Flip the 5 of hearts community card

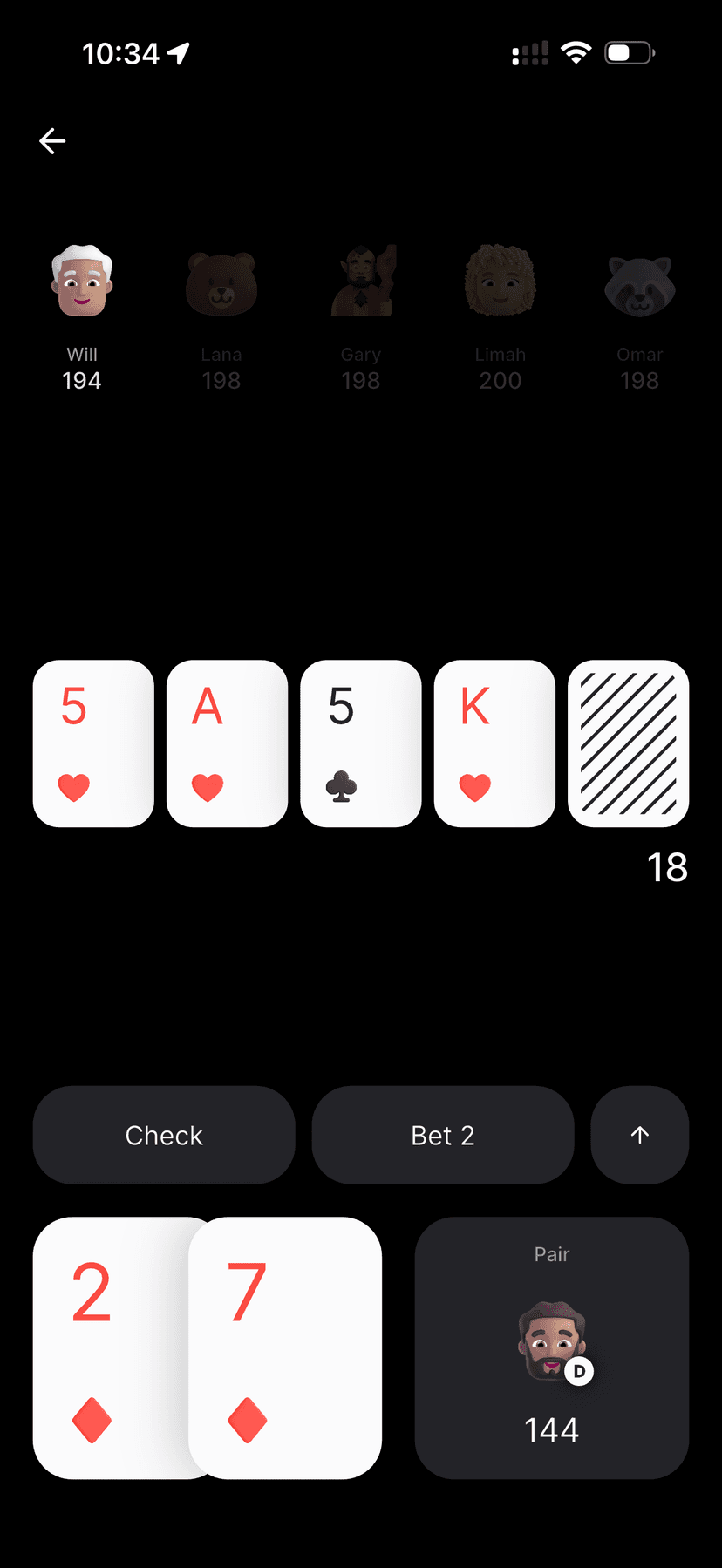(x=92, y=743)
